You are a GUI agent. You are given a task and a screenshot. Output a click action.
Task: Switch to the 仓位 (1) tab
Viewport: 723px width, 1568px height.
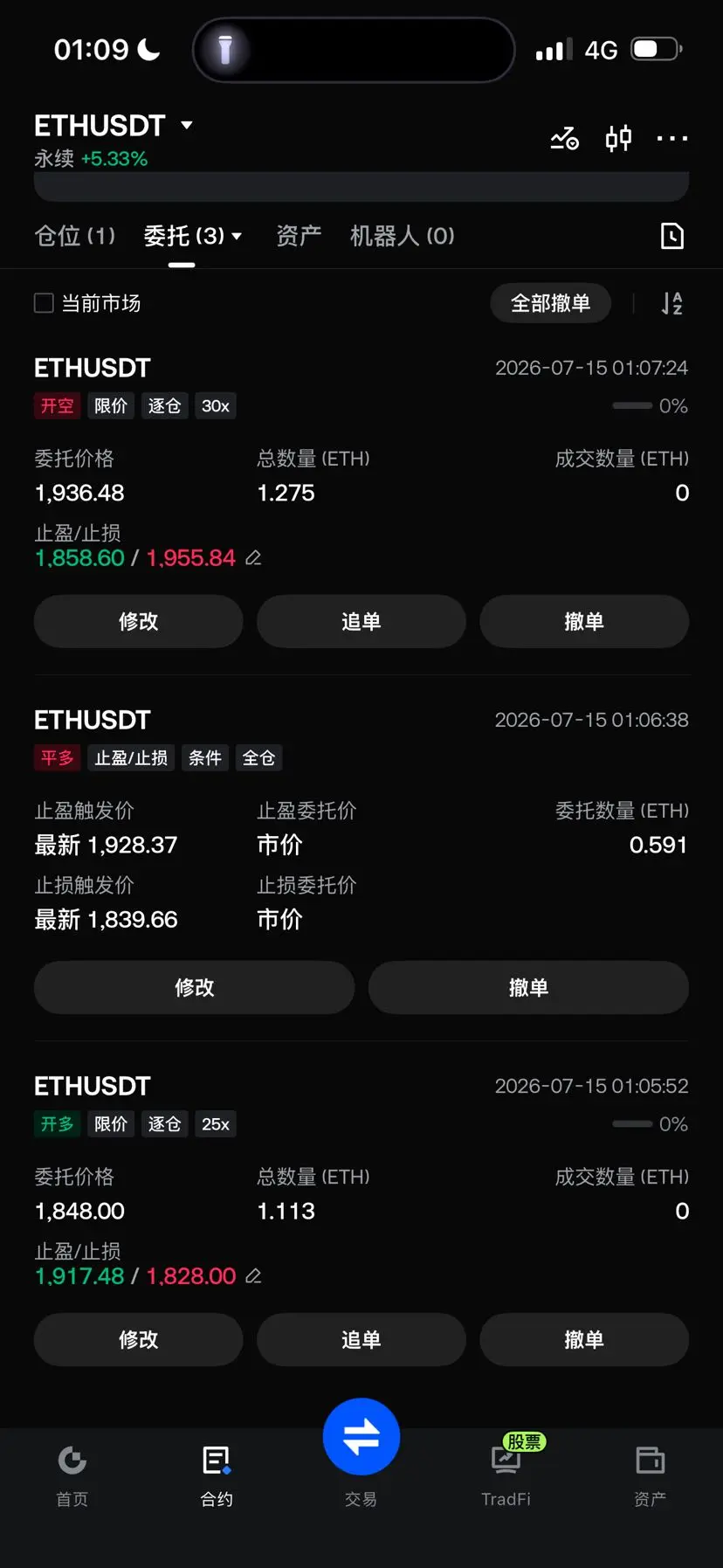[75, 236]
